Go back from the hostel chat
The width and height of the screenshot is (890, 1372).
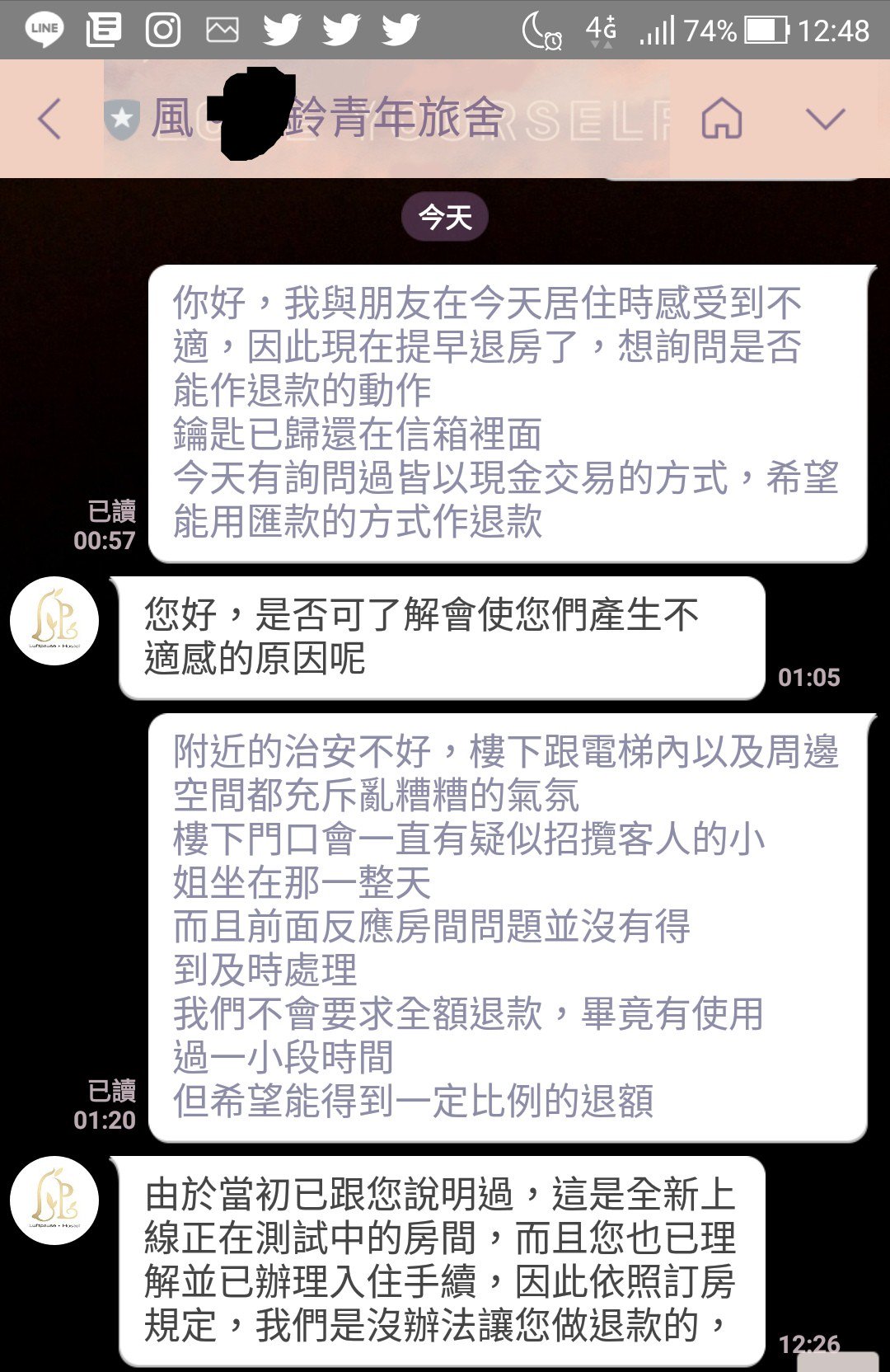tap(49, 119)
